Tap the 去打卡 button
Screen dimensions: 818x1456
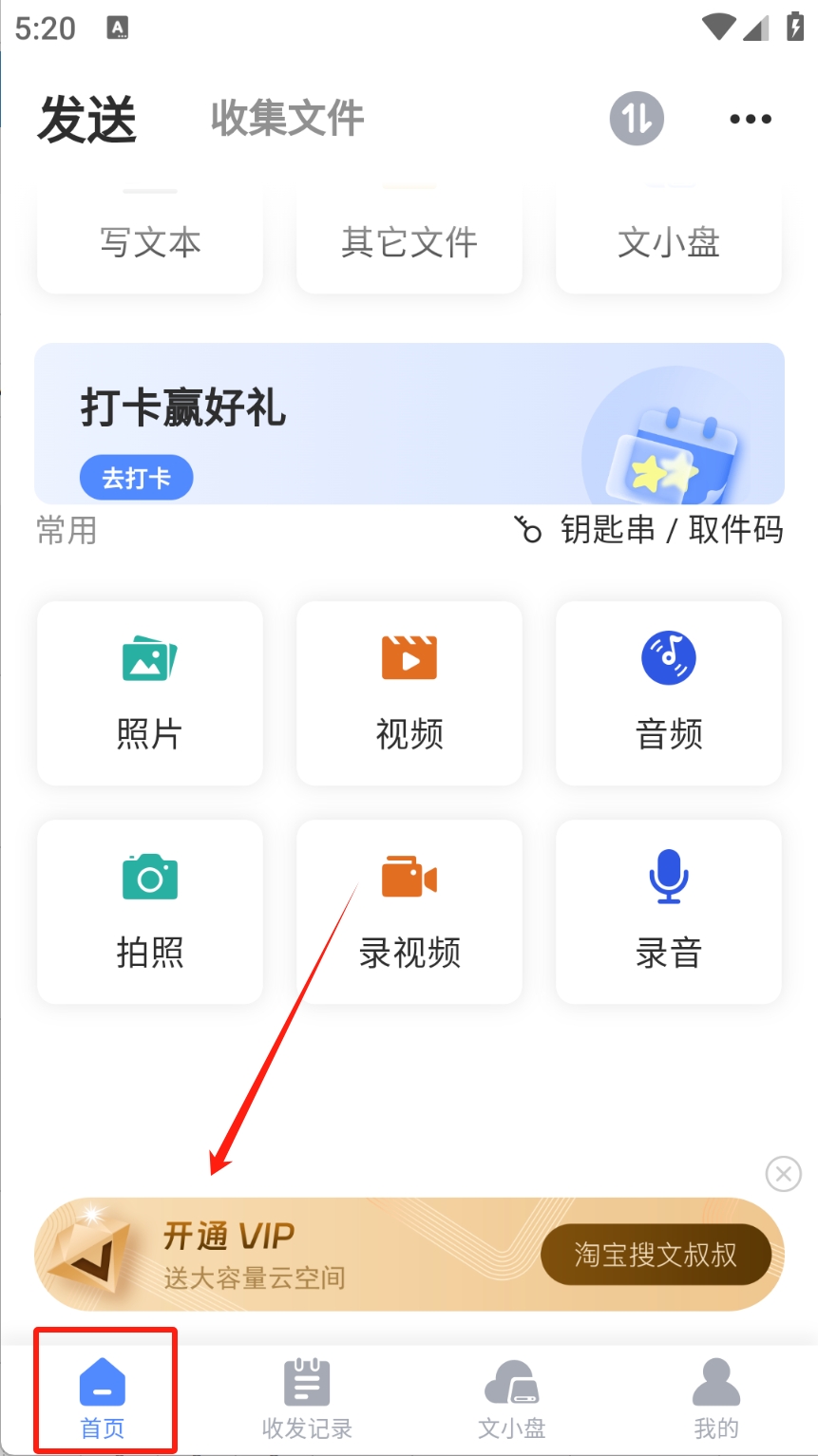137,478
